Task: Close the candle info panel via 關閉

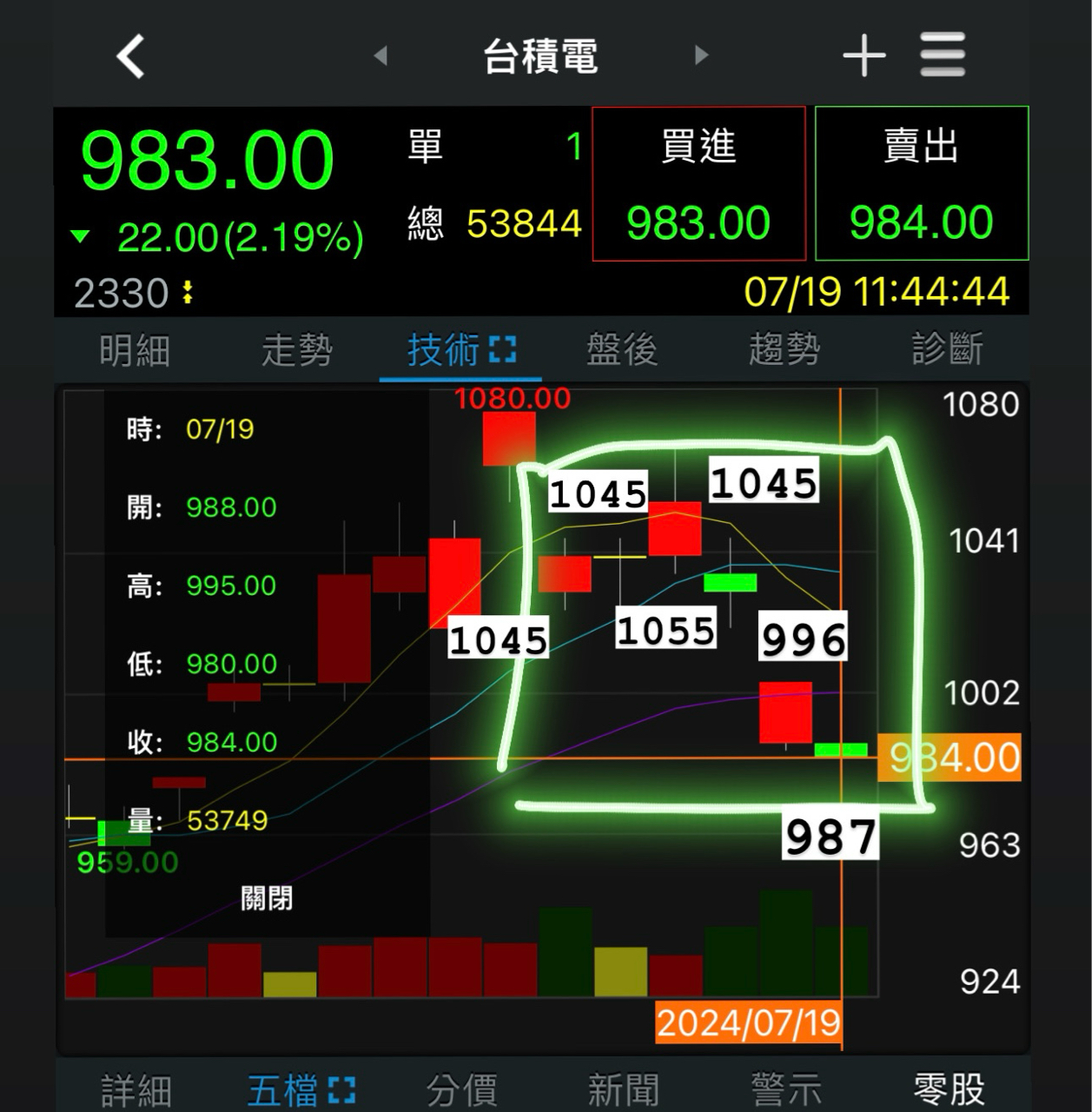Action: pos(267,898)
